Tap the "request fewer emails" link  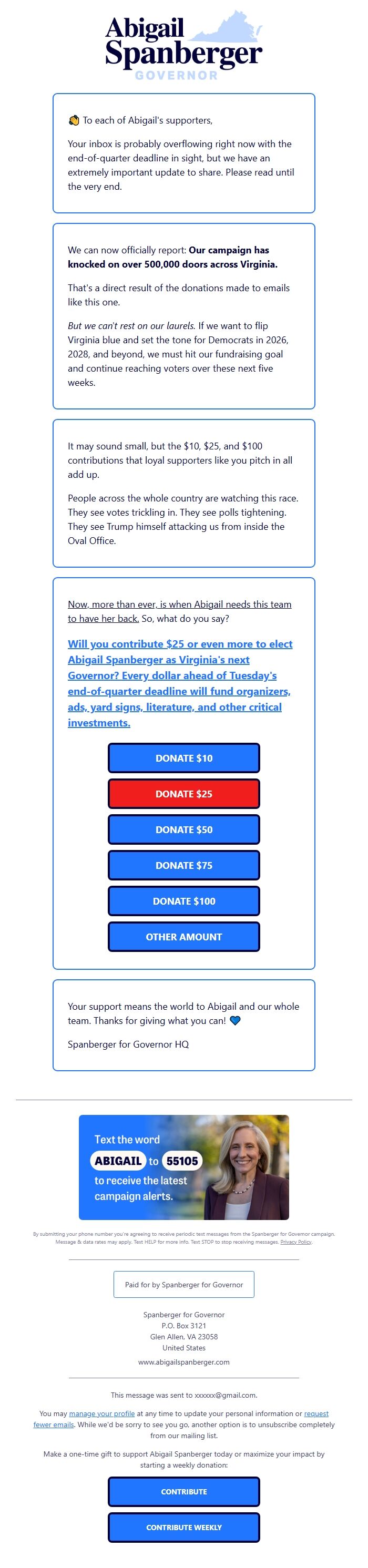[316, 1413]
